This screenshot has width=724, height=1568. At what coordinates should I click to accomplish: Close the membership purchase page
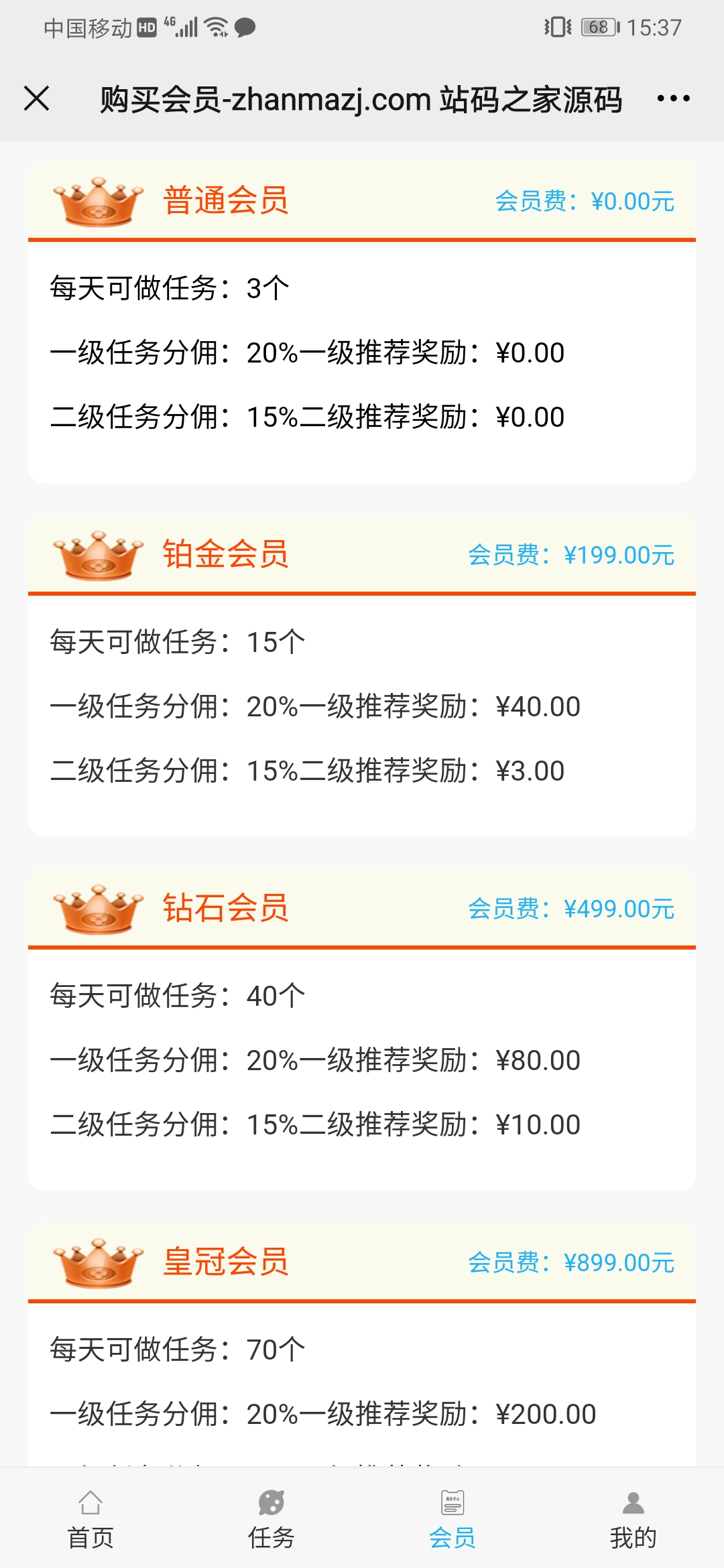pos(37,99)
